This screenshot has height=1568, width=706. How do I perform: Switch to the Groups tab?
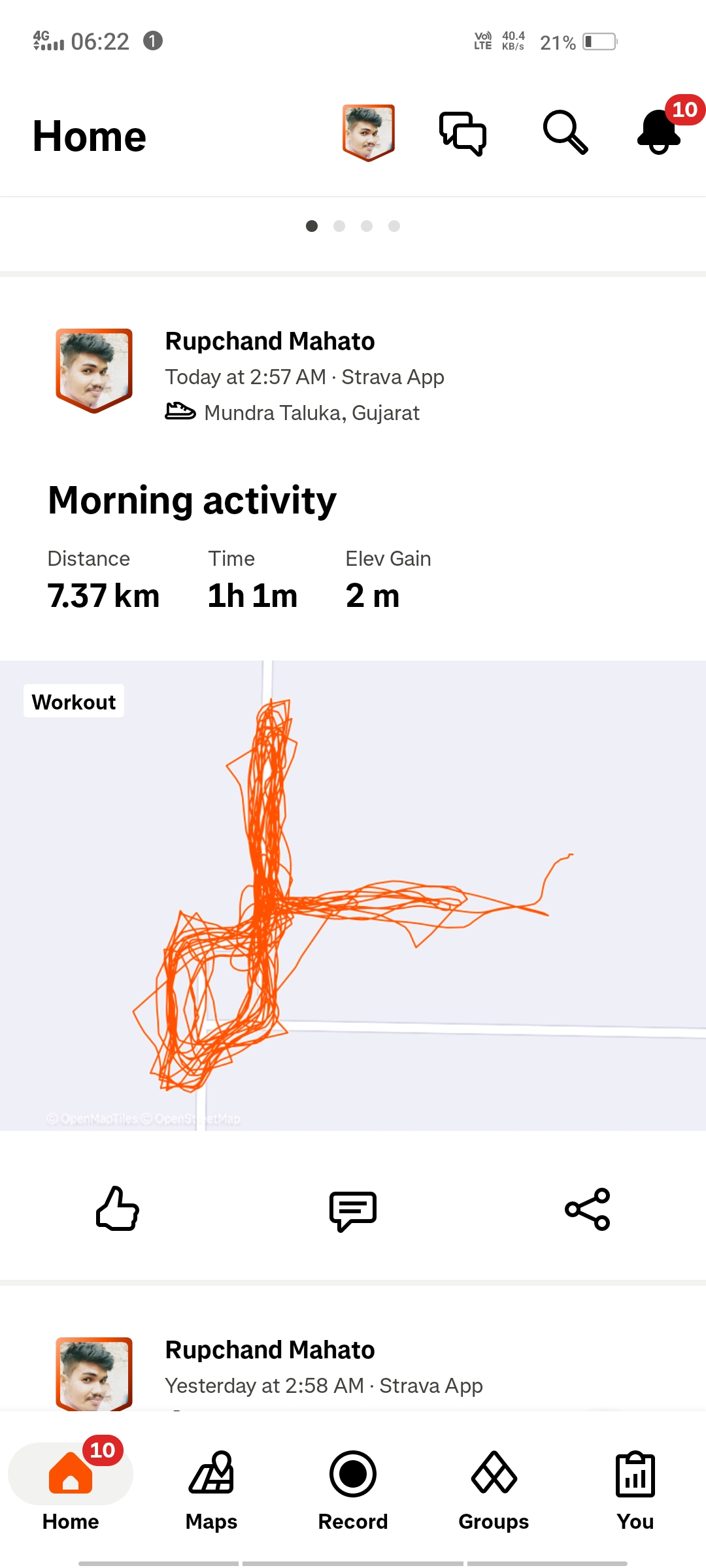pos(494,1490)
